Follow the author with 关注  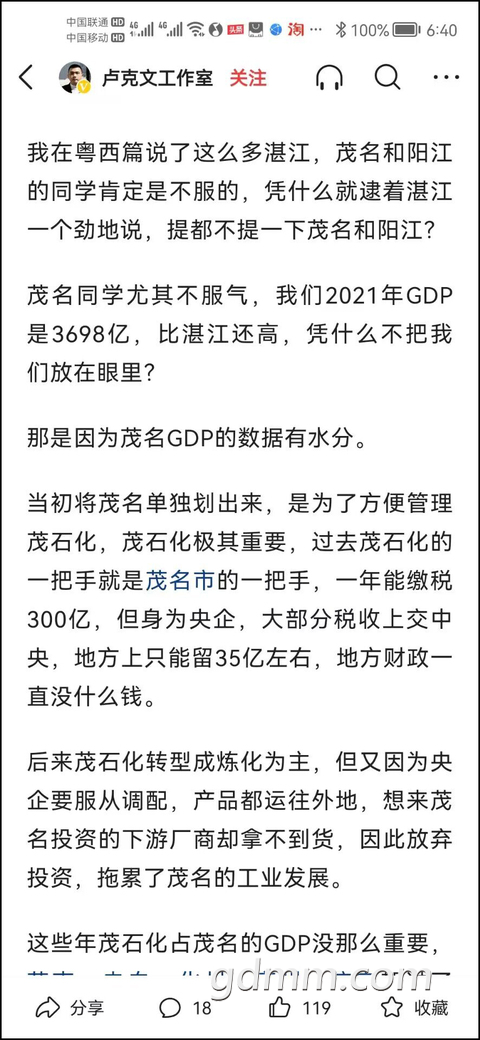click(248, 78)
